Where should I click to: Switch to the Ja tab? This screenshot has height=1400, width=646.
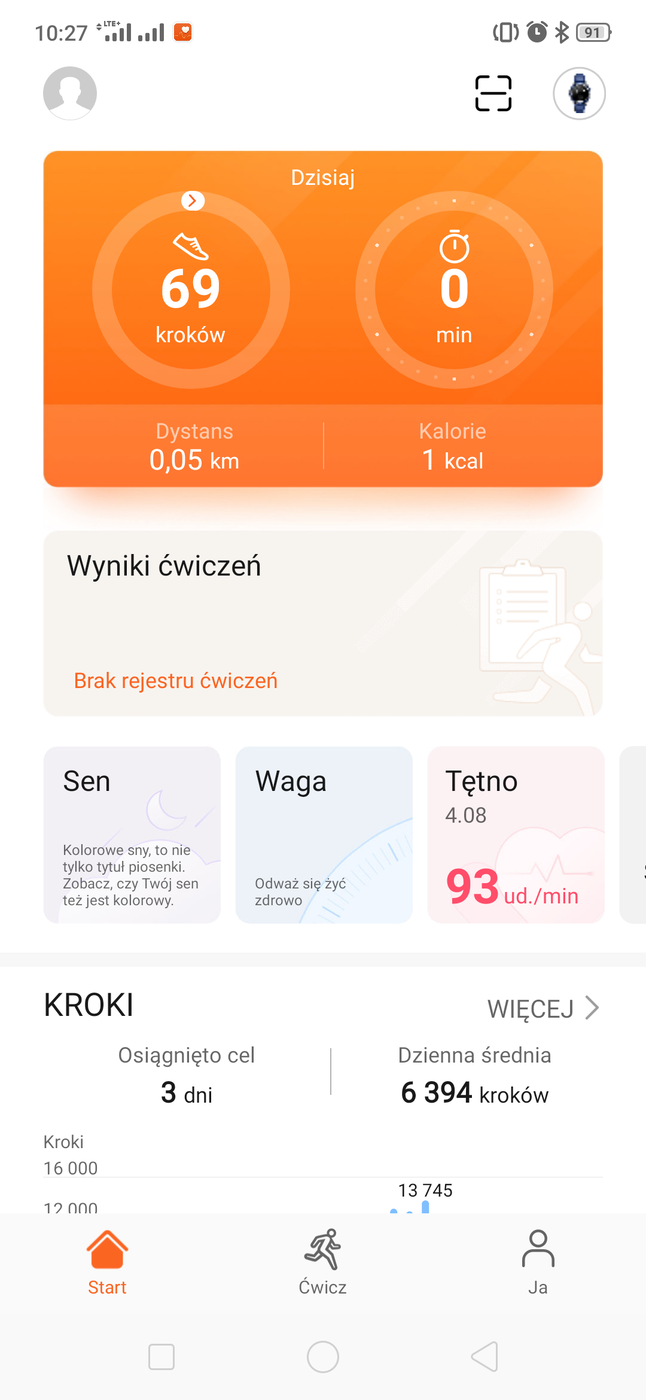538,1263
